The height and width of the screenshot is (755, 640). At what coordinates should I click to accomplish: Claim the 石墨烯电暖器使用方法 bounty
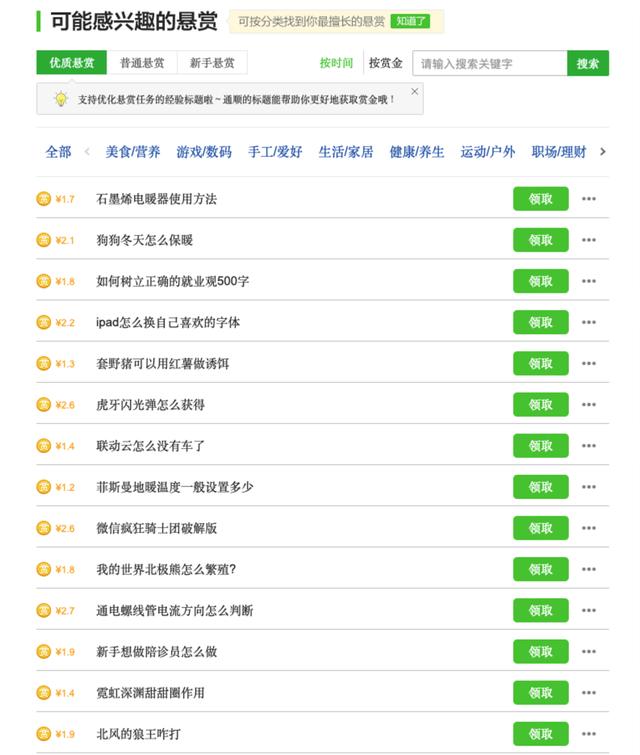click(540, 199)
